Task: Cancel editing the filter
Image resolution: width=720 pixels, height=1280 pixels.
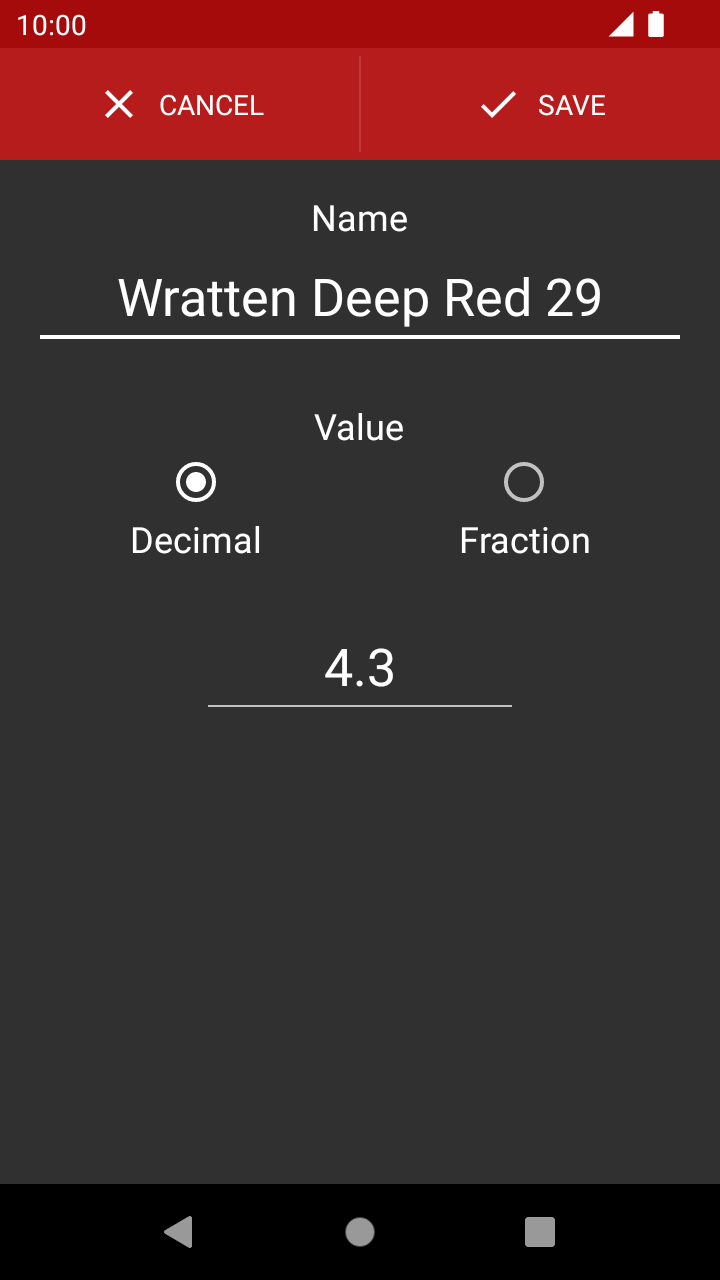Action: pyautogui.click(x=180, y=104)
